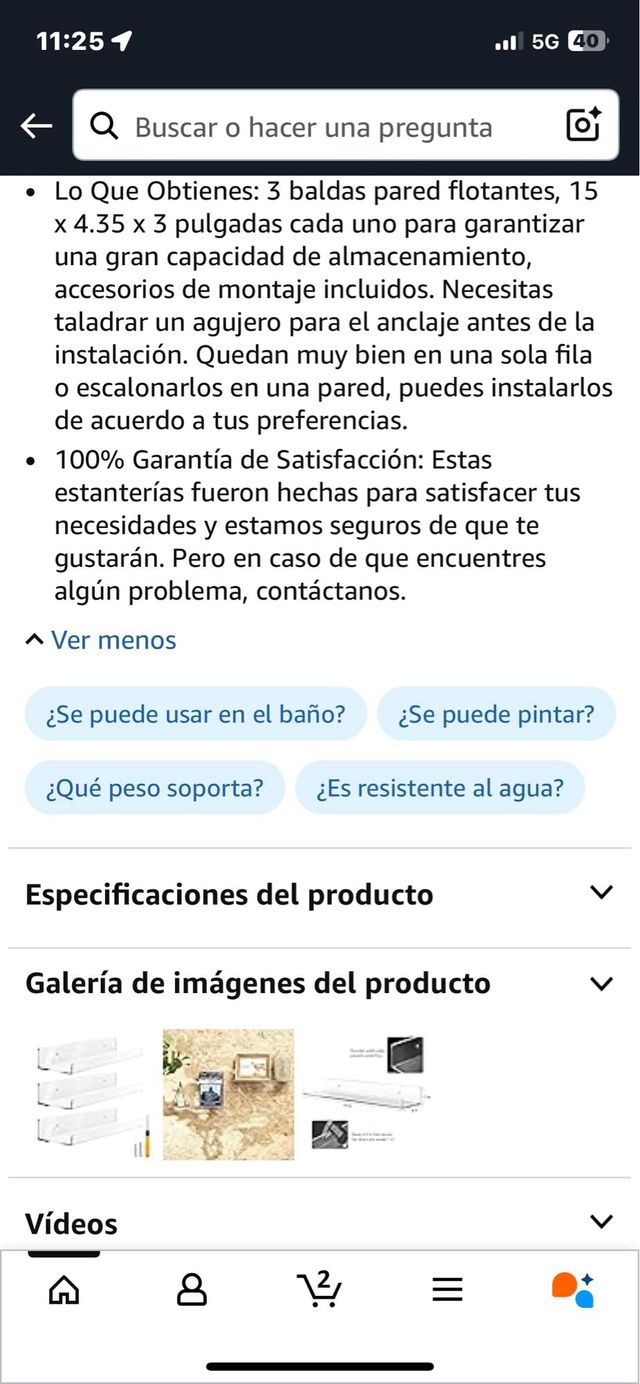
Task: Open the shelf dimensions gallery image
Action: pyautogui.click(x=367, y=1095)
